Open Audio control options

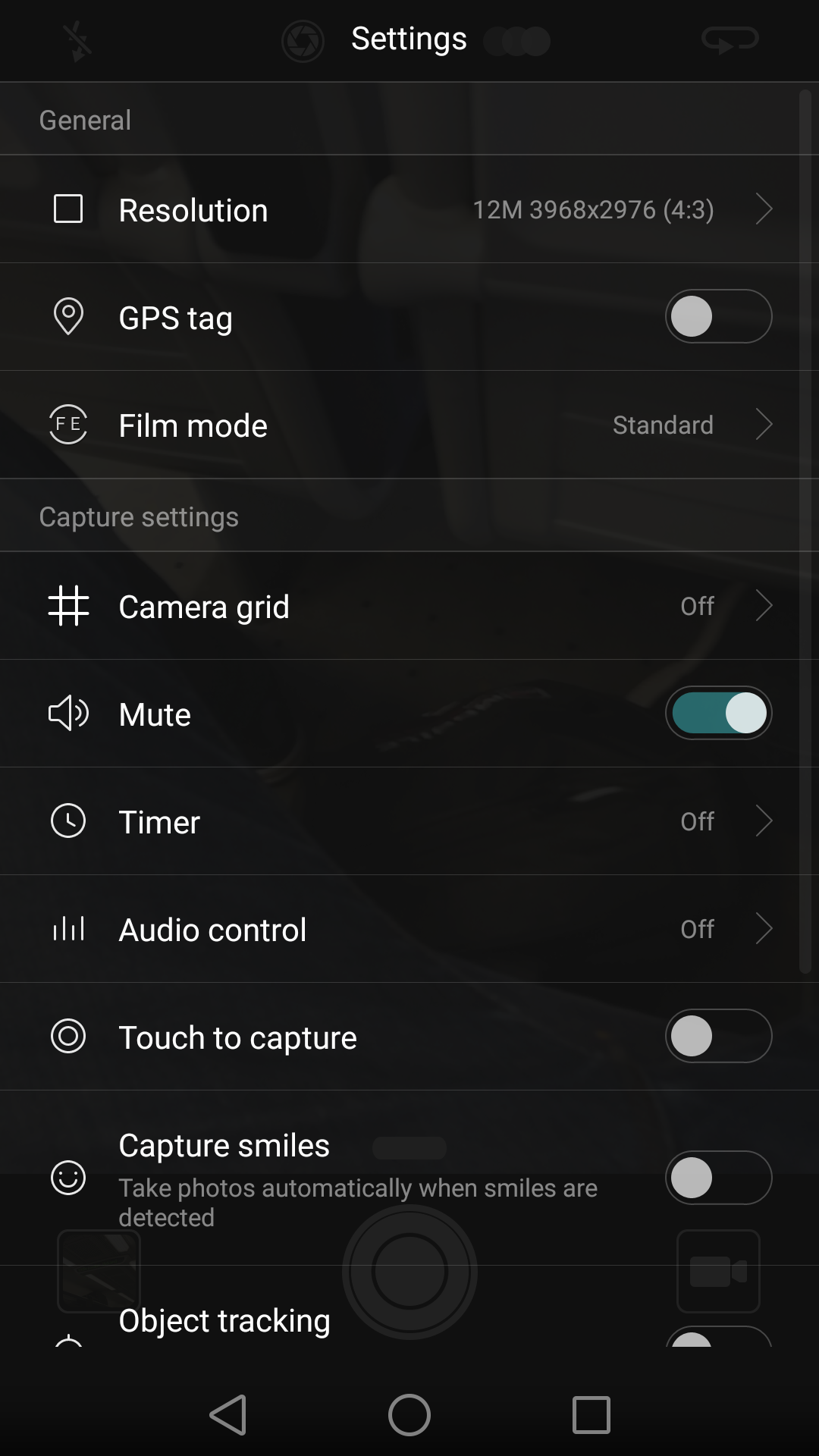coord(409,929)
